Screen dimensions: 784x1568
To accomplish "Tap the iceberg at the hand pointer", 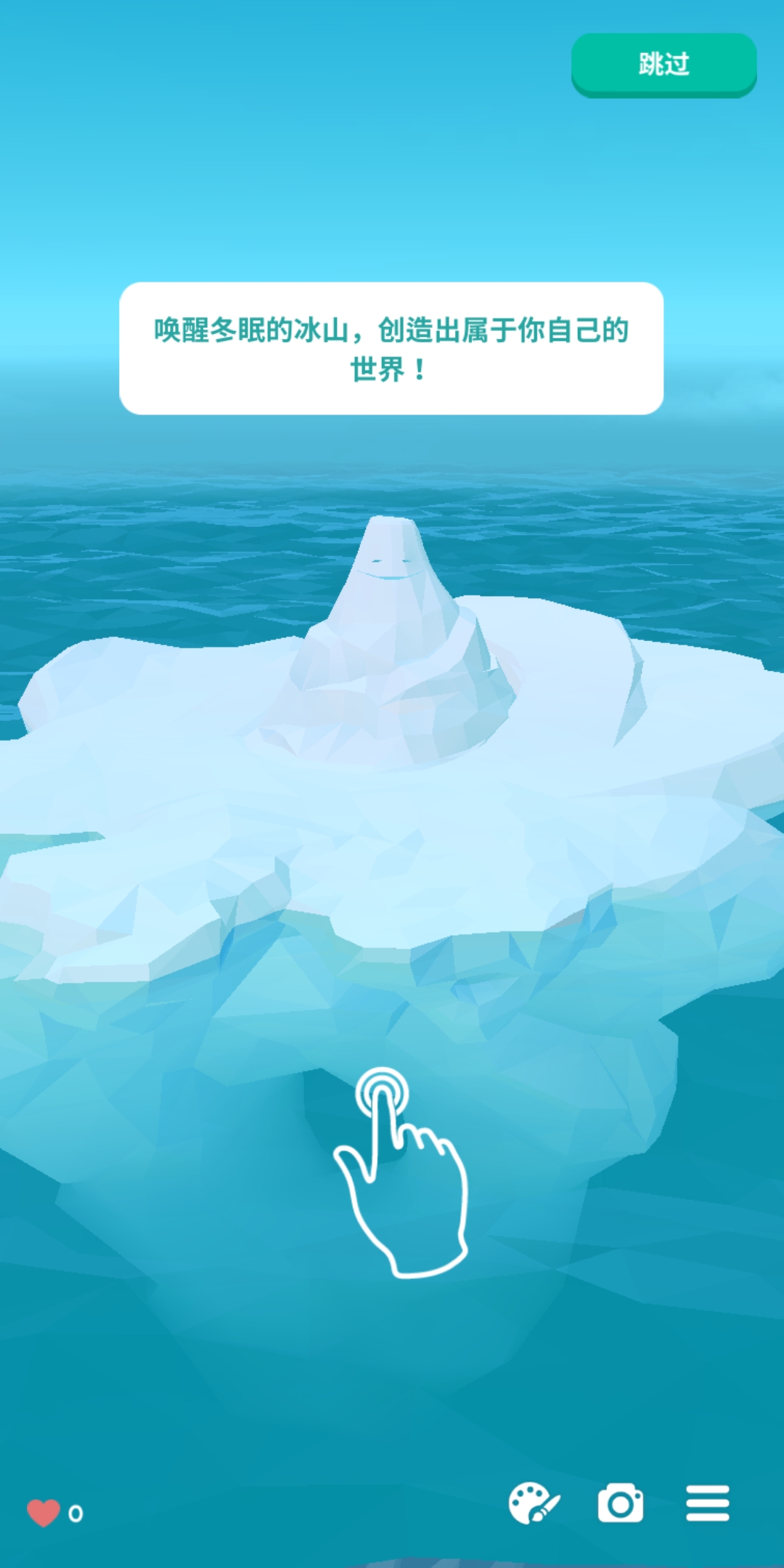I will (x=382, y=1094).
